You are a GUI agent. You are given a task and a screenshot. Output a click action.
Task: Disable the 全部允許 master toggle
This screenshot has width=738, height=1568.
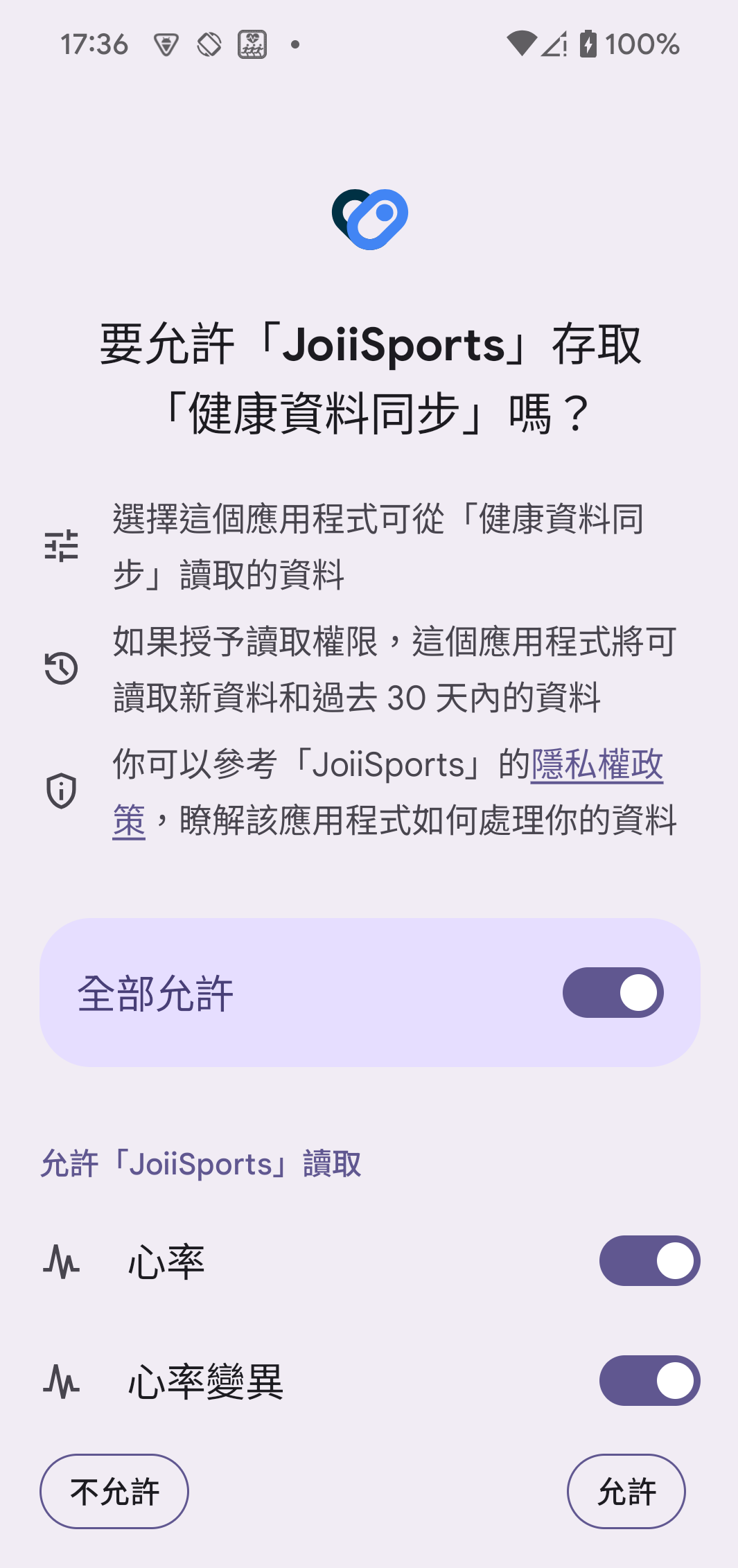615,992
